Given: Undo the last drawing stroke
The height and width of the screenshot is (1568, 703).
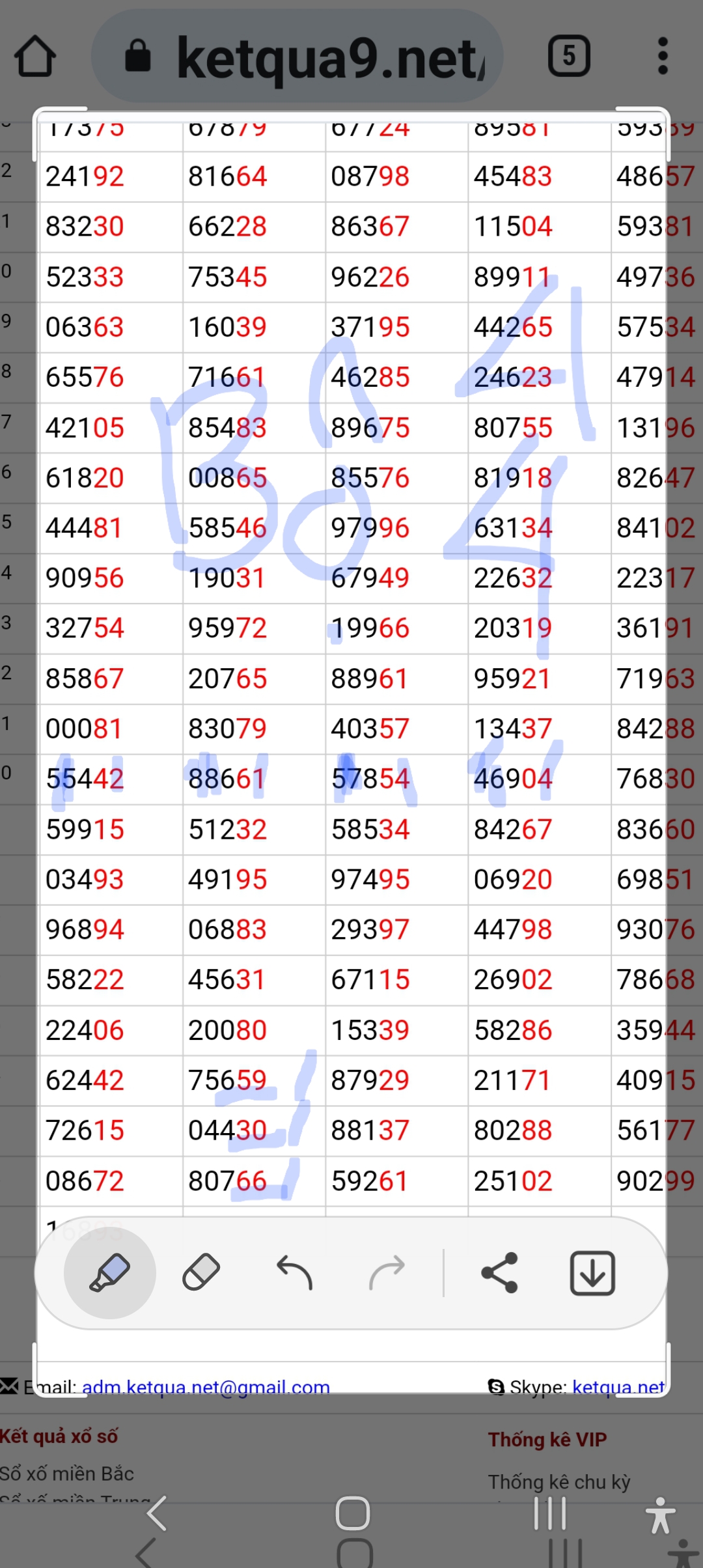Looking at the screenshot, I should click(x=294, y=1273).
